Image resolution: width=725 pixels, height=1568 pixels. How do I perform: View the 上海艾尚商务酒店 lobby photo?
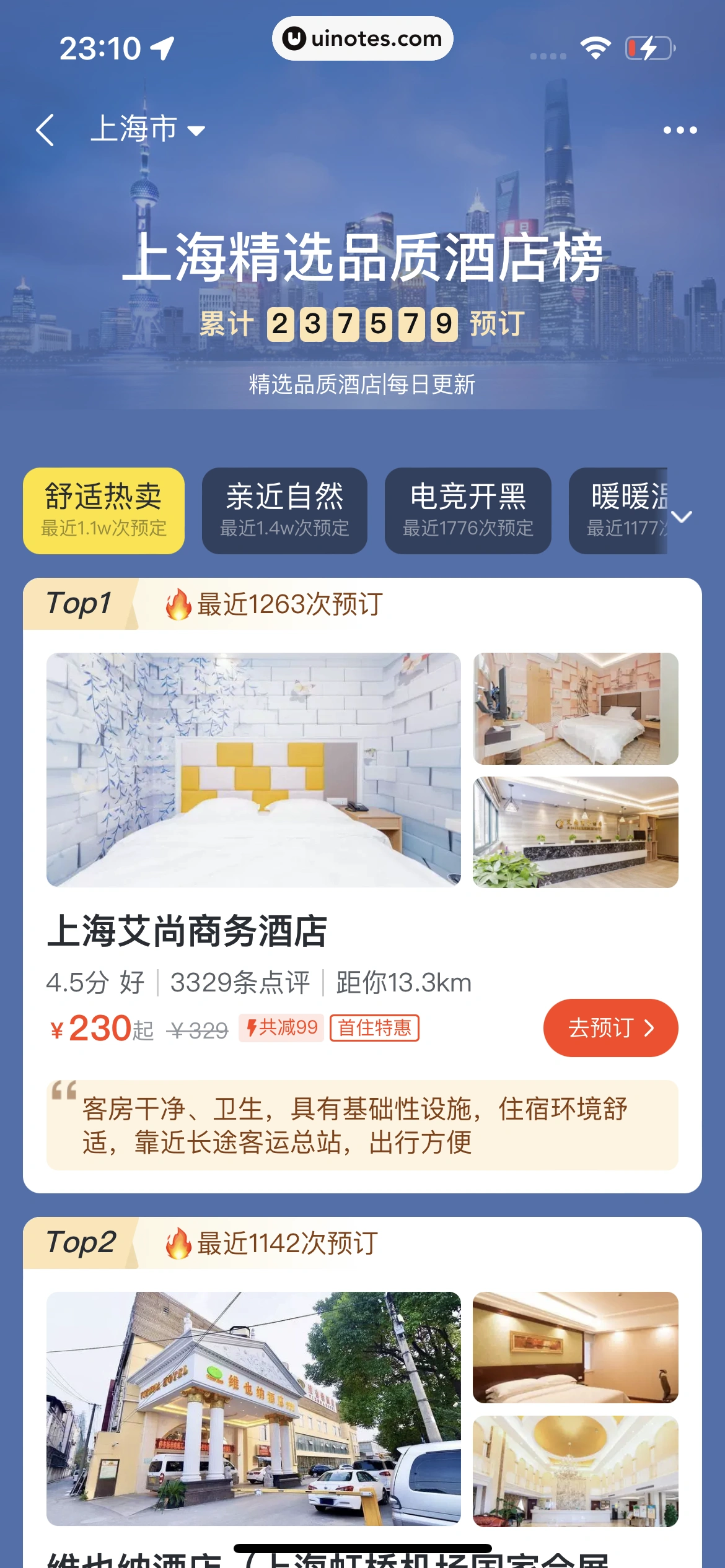575,832
